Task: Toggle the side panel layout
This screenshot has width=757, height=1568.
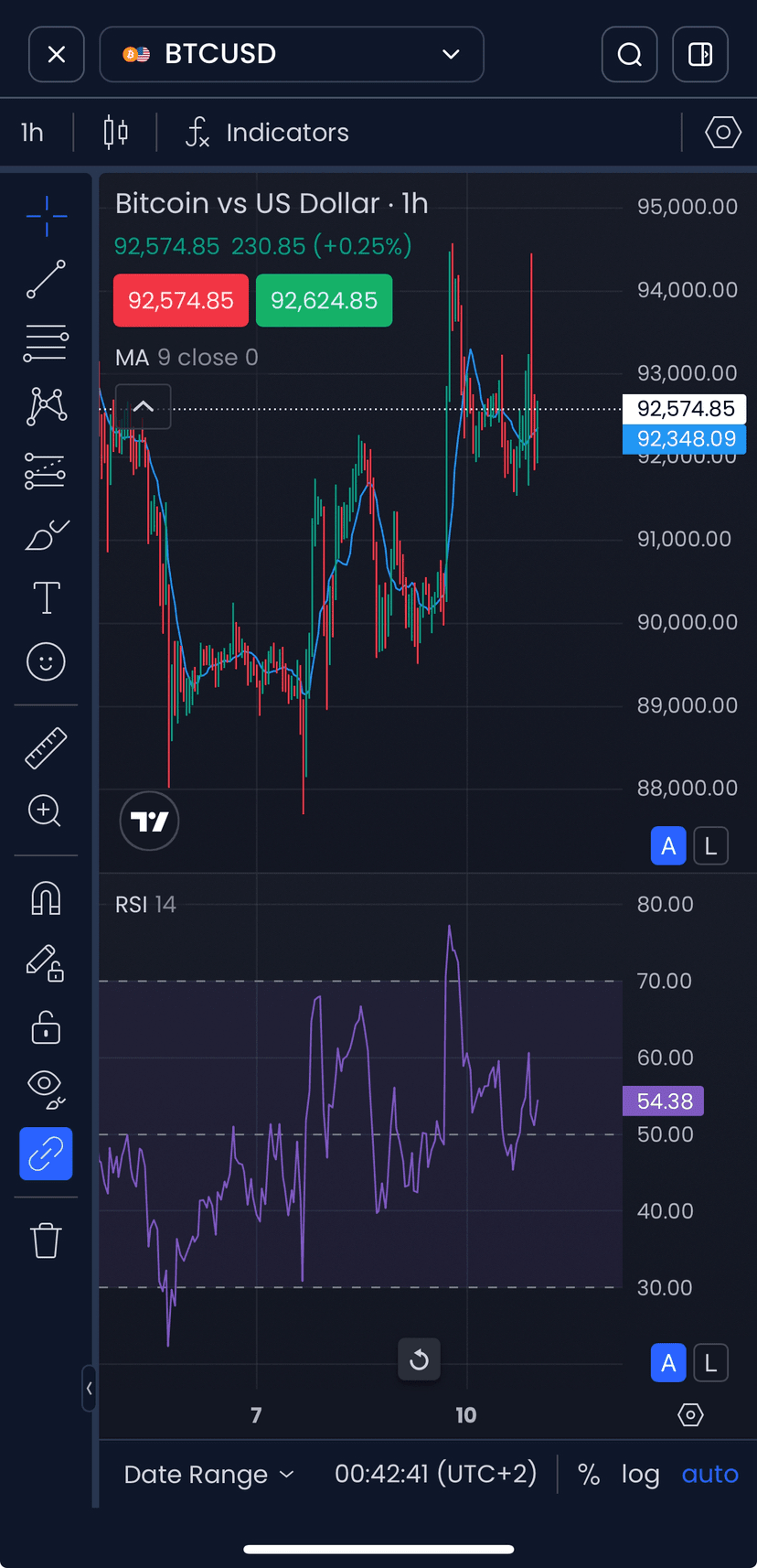Action: pos(700,55)
